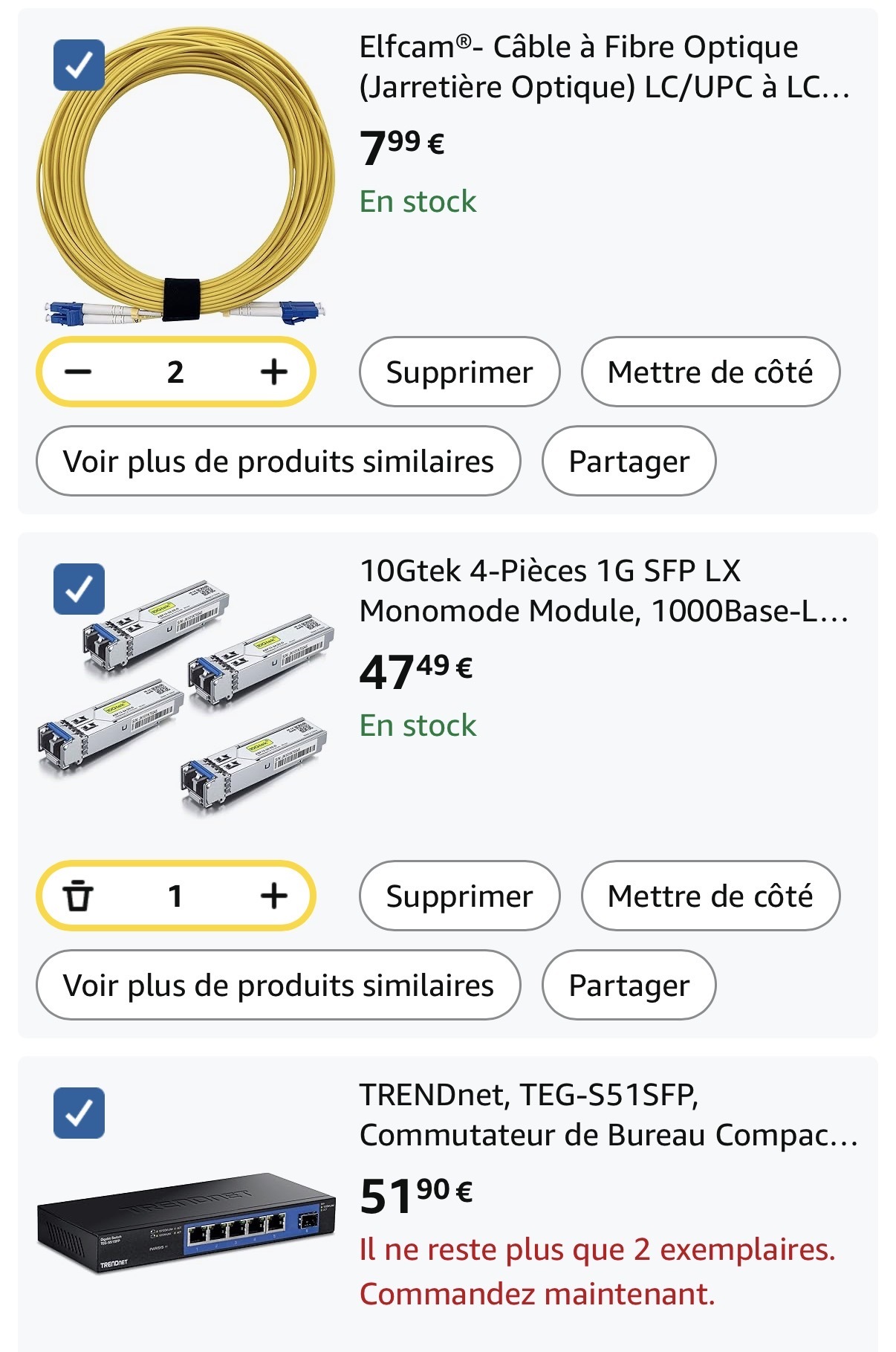Partager the Elfcam fiber cable
Viewport: 896px width, 1352px height.
(x=629, y=461)
